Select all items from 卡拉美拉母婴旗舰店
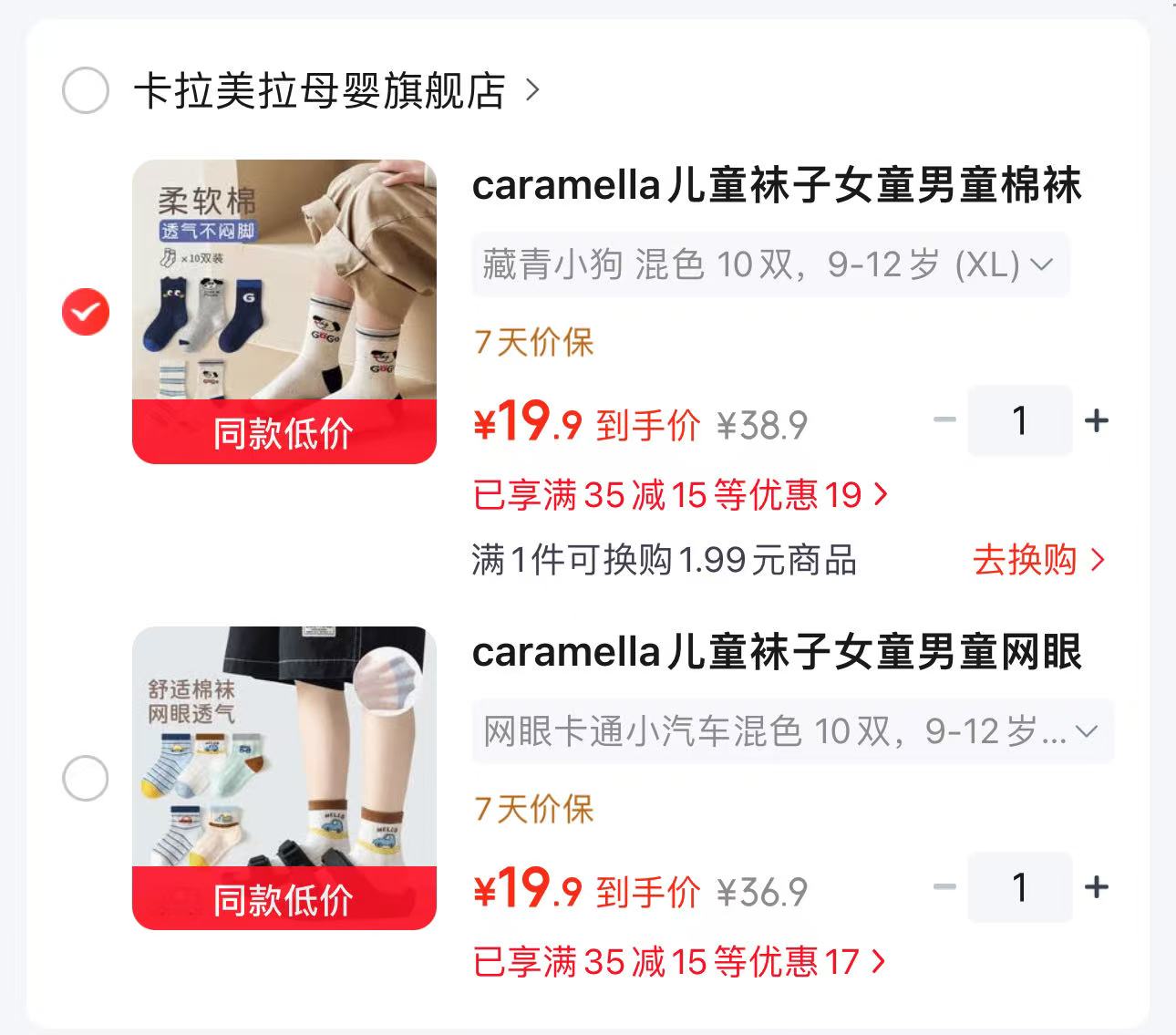1176x1035 pixels. point(86,90)
